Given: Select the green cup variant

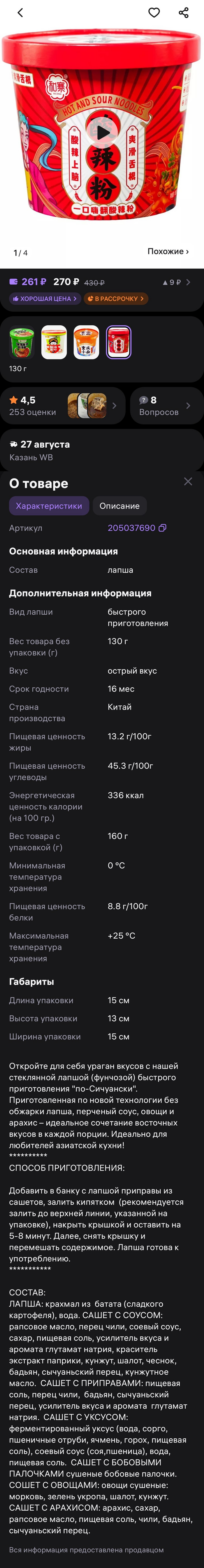Looking at the screenshot, I should point(22,342).
